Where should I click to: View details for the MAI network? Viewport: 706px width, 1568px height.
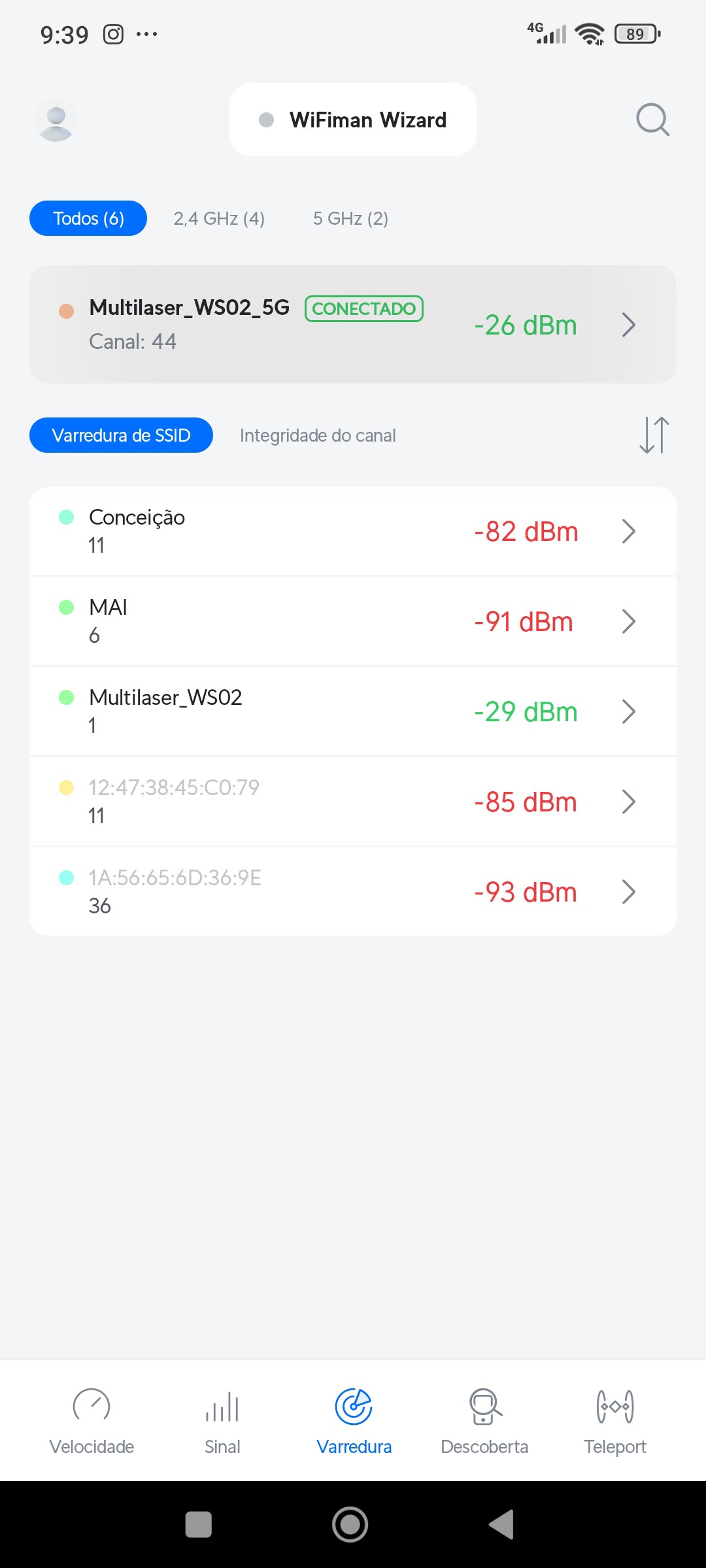coord(353,621)
